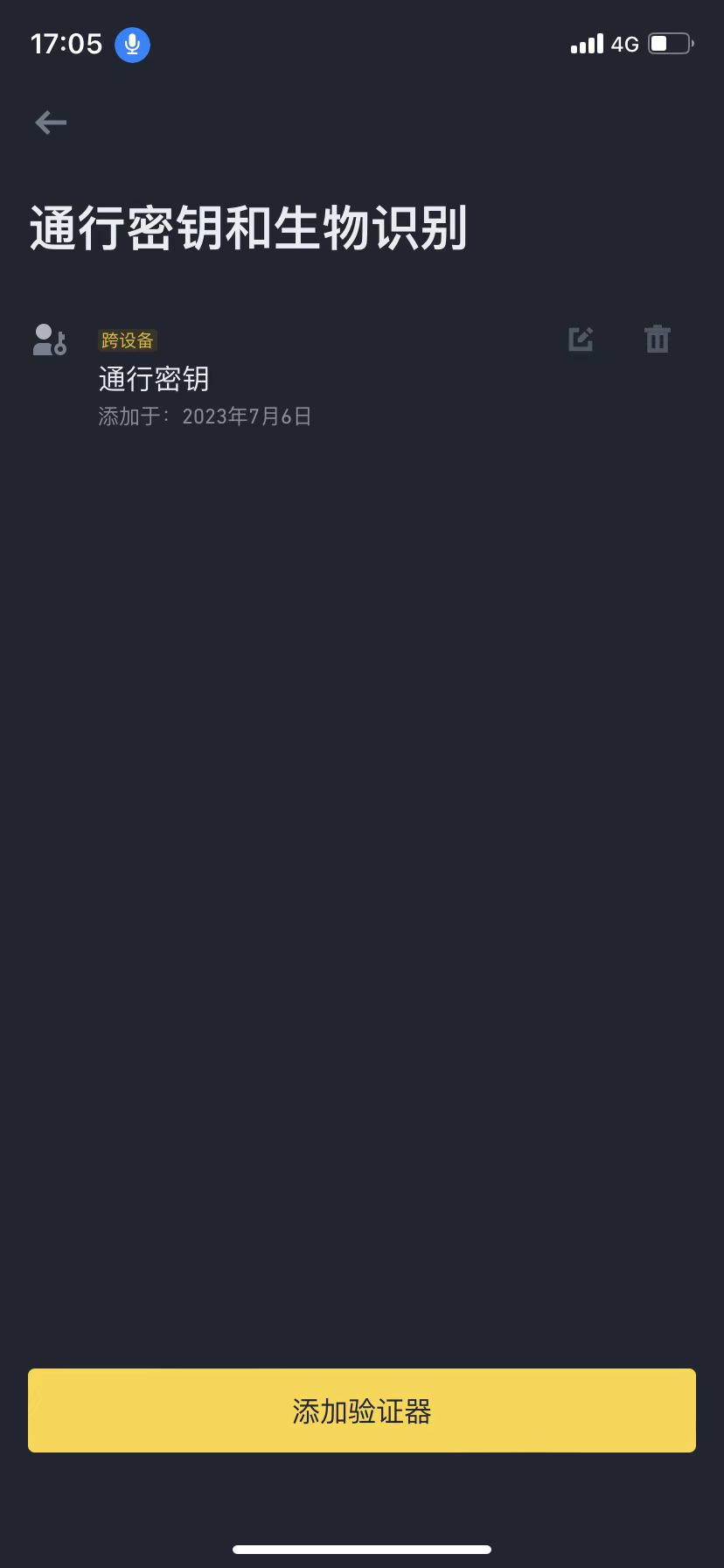Edit the 通行密钥 passkey name
This screenshot has height=1568, width=724.
[581, 339]
